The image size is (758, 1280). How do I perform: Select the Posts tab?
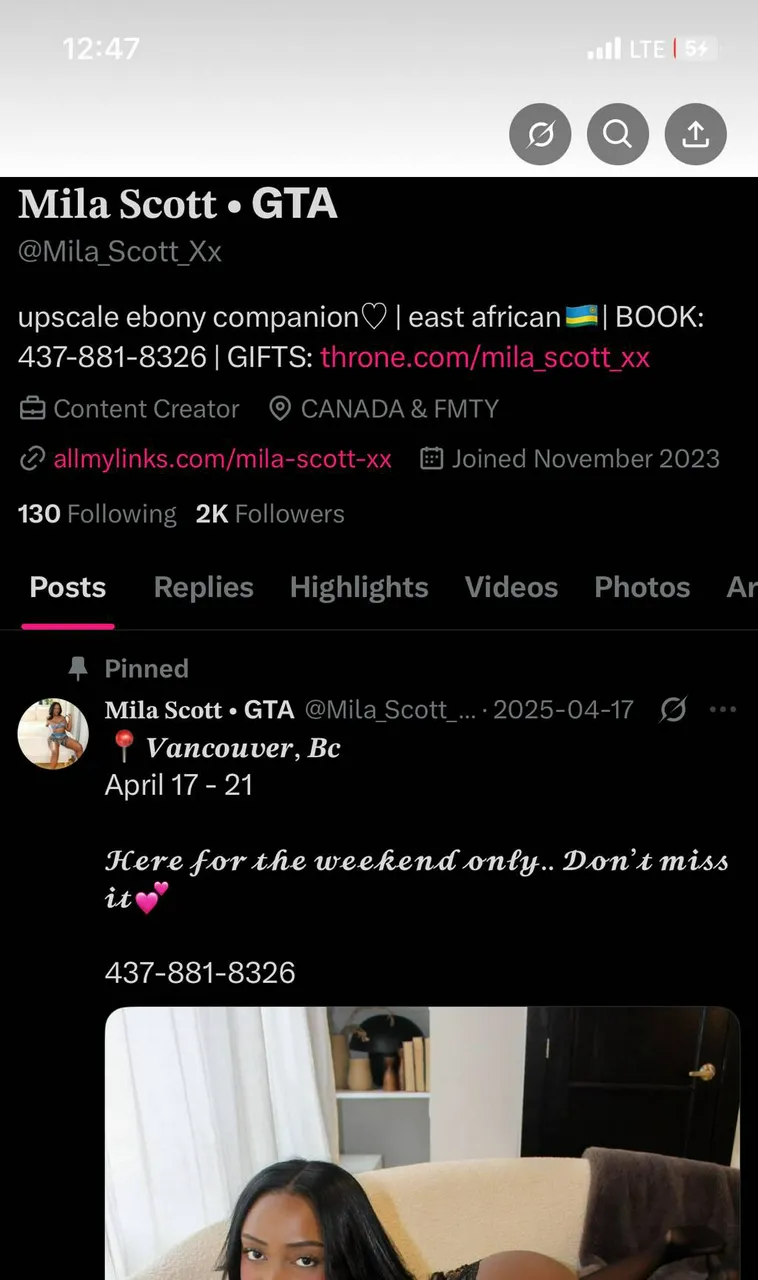point(67,587)
